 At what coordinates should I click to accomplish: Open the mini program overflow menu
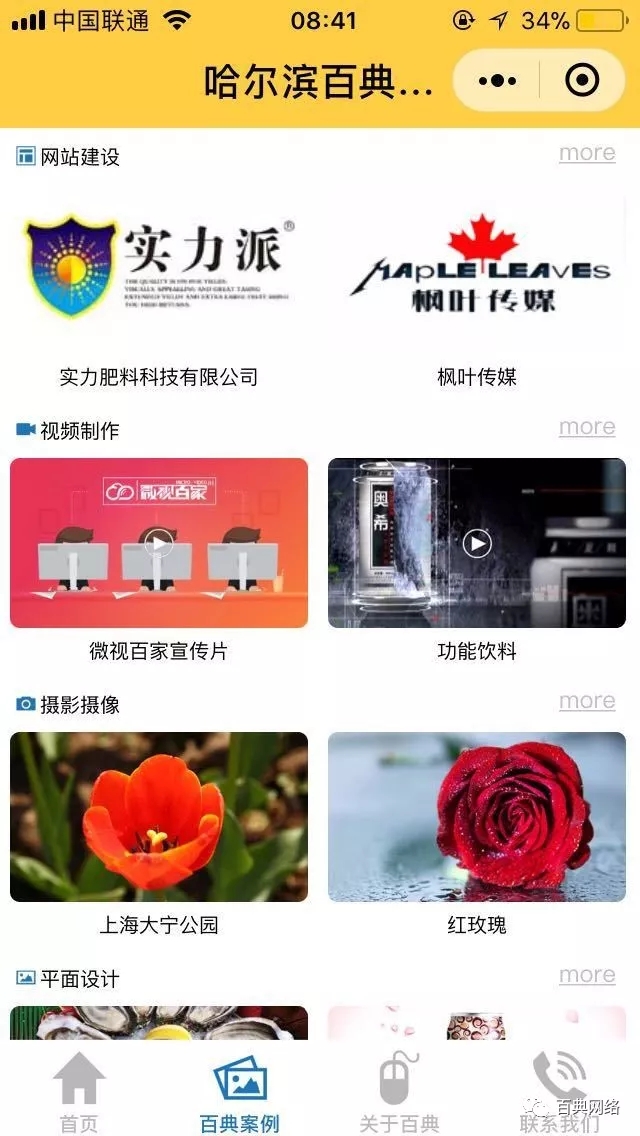coord(497,81)
